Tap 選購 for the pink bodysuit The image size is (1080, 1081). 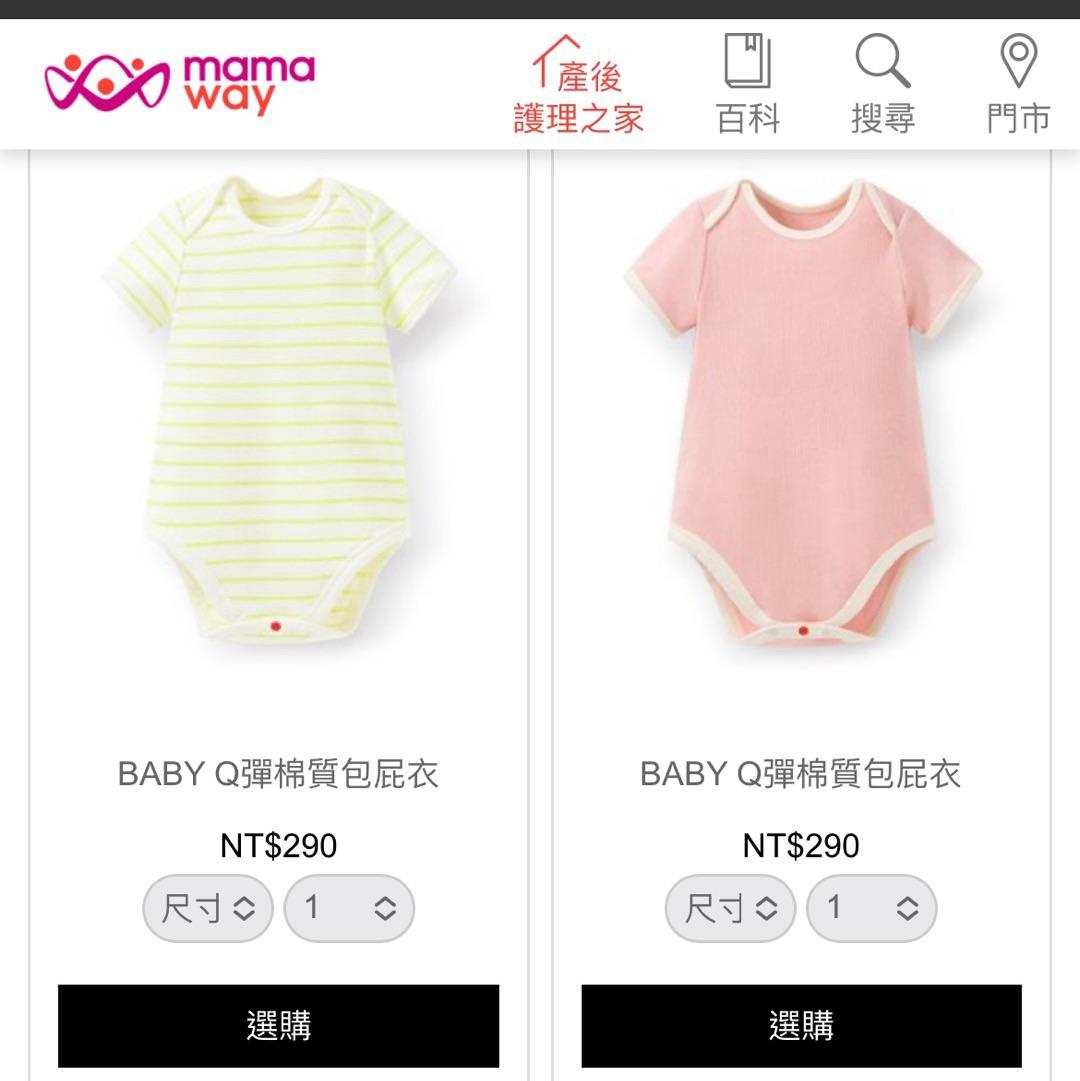click(x=801, y=1025)
